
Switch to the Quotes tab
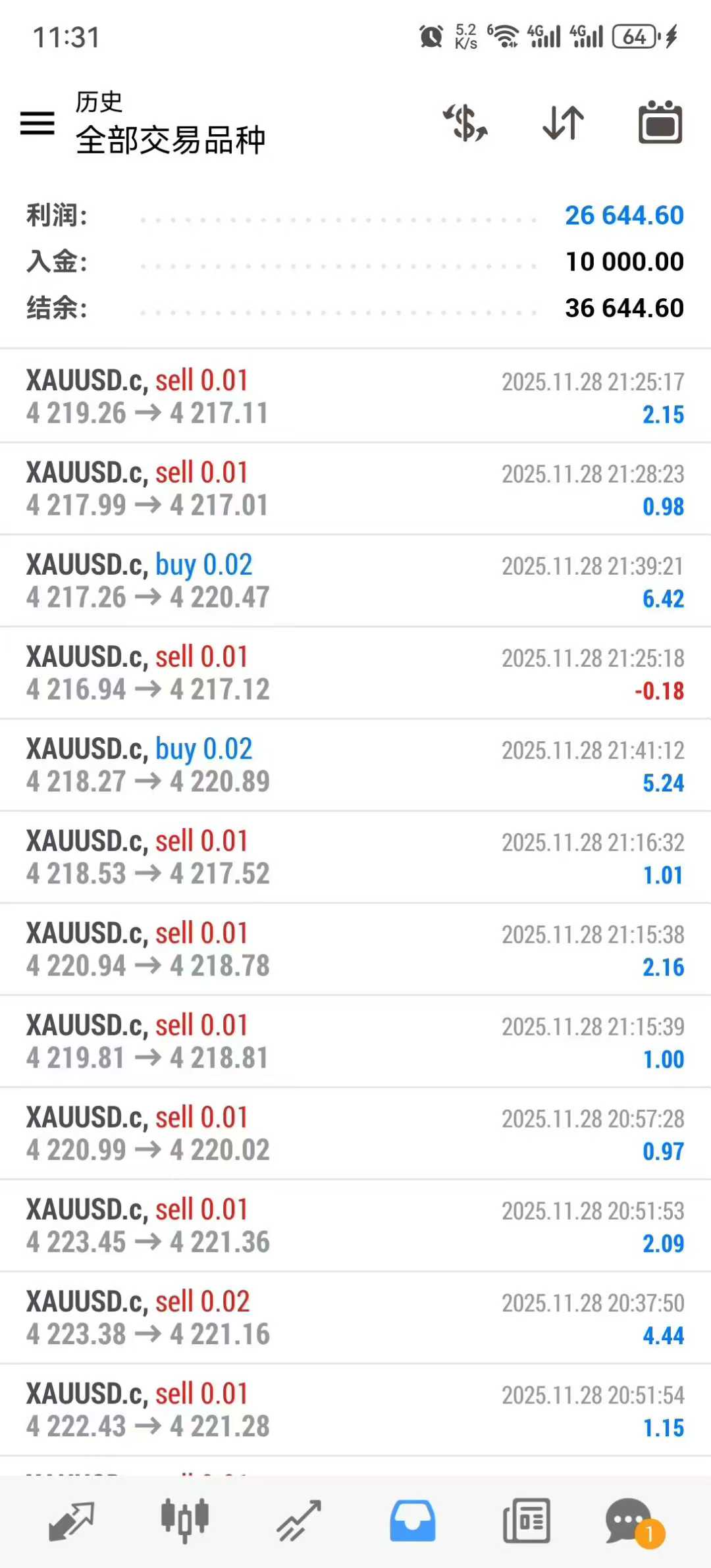pyautogui.click(x=72, y=1521)
